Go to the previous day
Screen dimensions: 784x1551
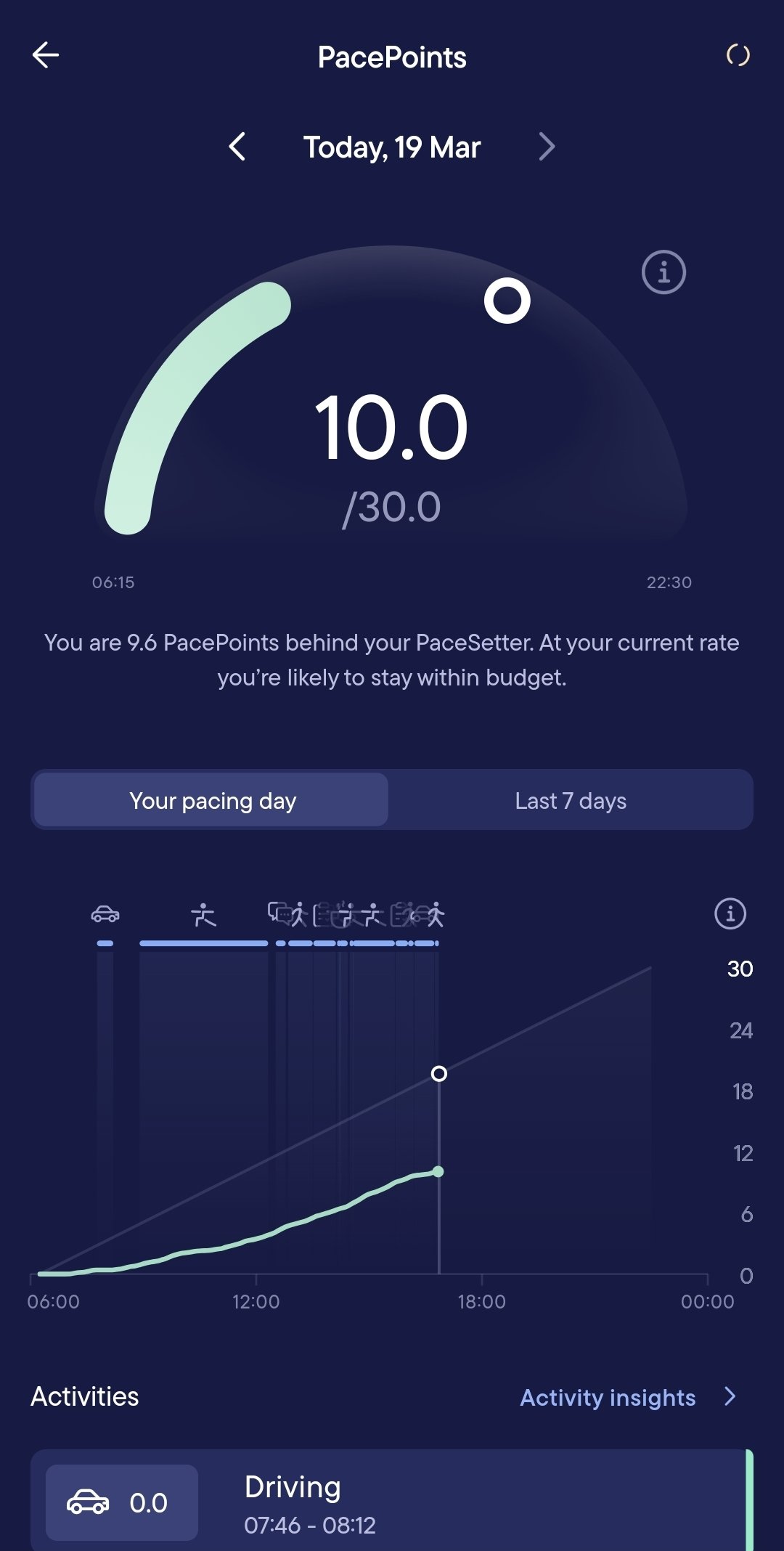(x=237, y=147)
